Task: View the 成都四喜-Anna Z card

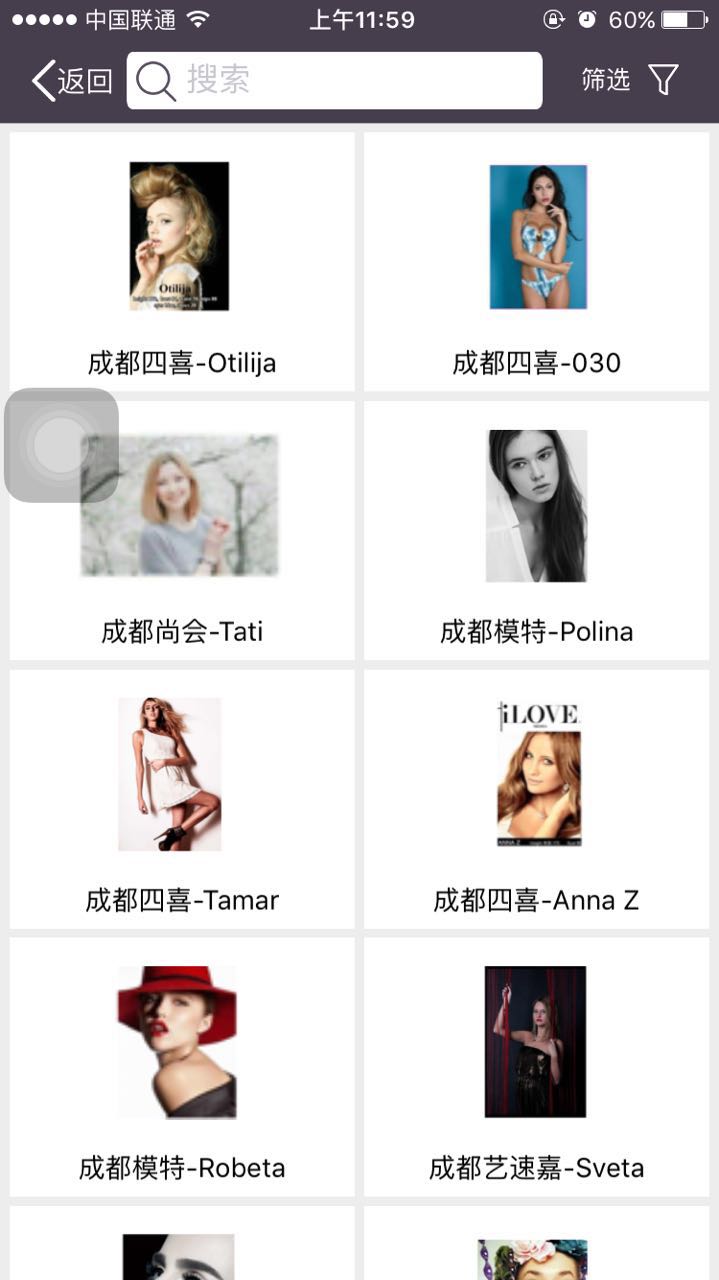Action: coord(536,798)
